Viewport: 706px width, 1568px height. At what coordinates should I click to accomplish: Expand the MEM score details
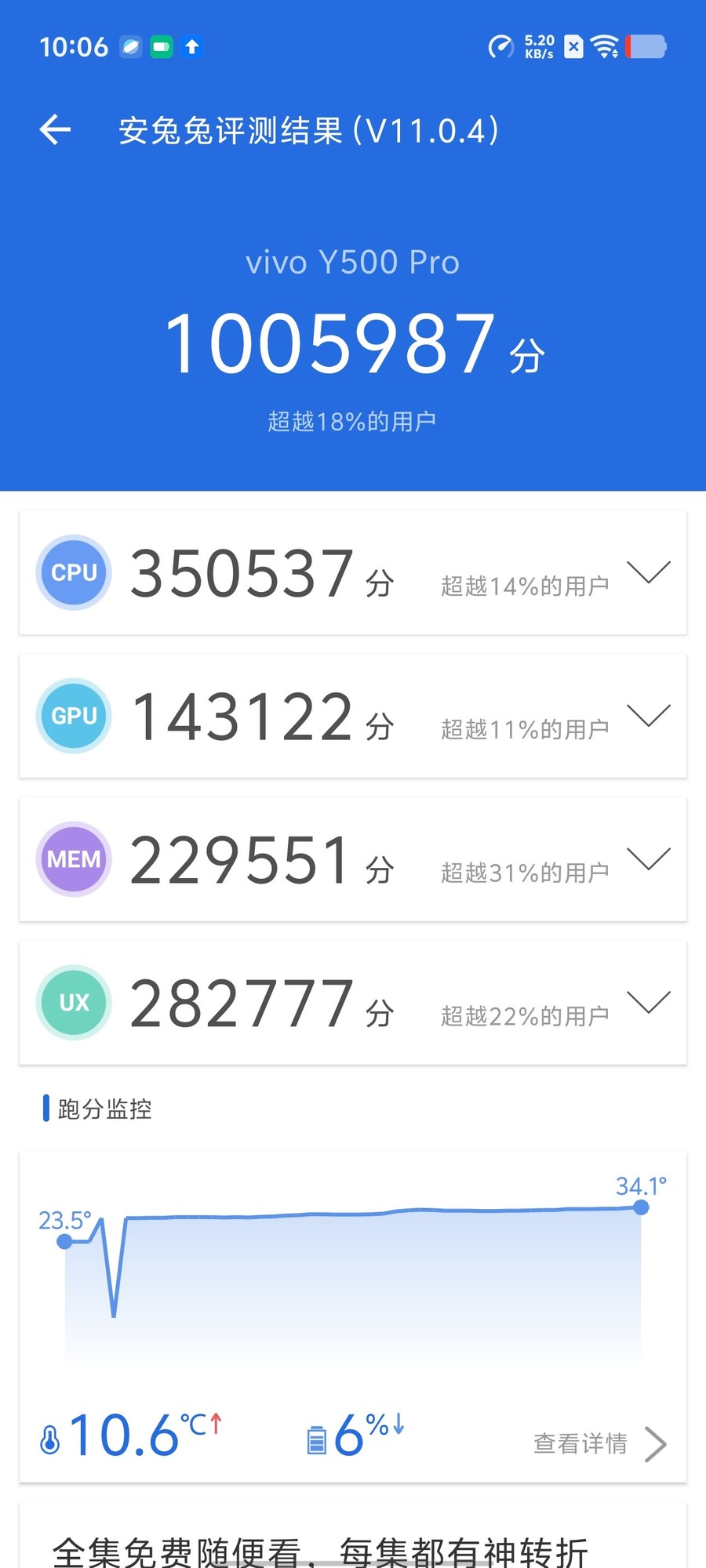pyautogui.click(x=649, y=859)
